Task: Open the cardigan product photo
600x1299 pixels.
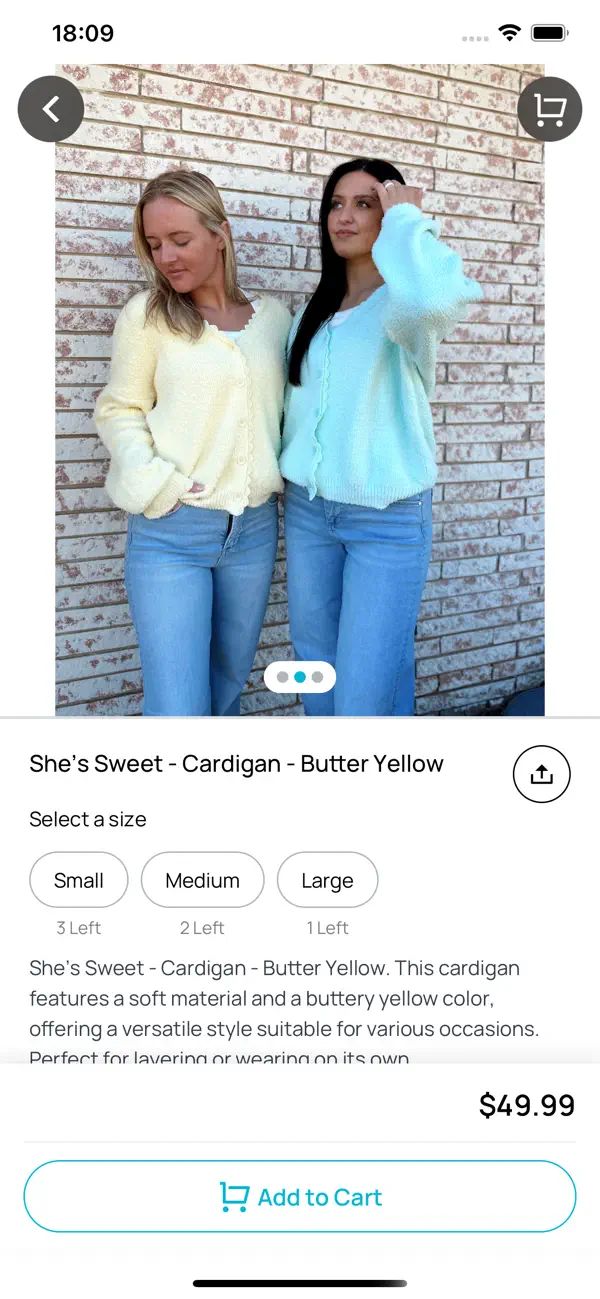Action: tap(300, 390)
